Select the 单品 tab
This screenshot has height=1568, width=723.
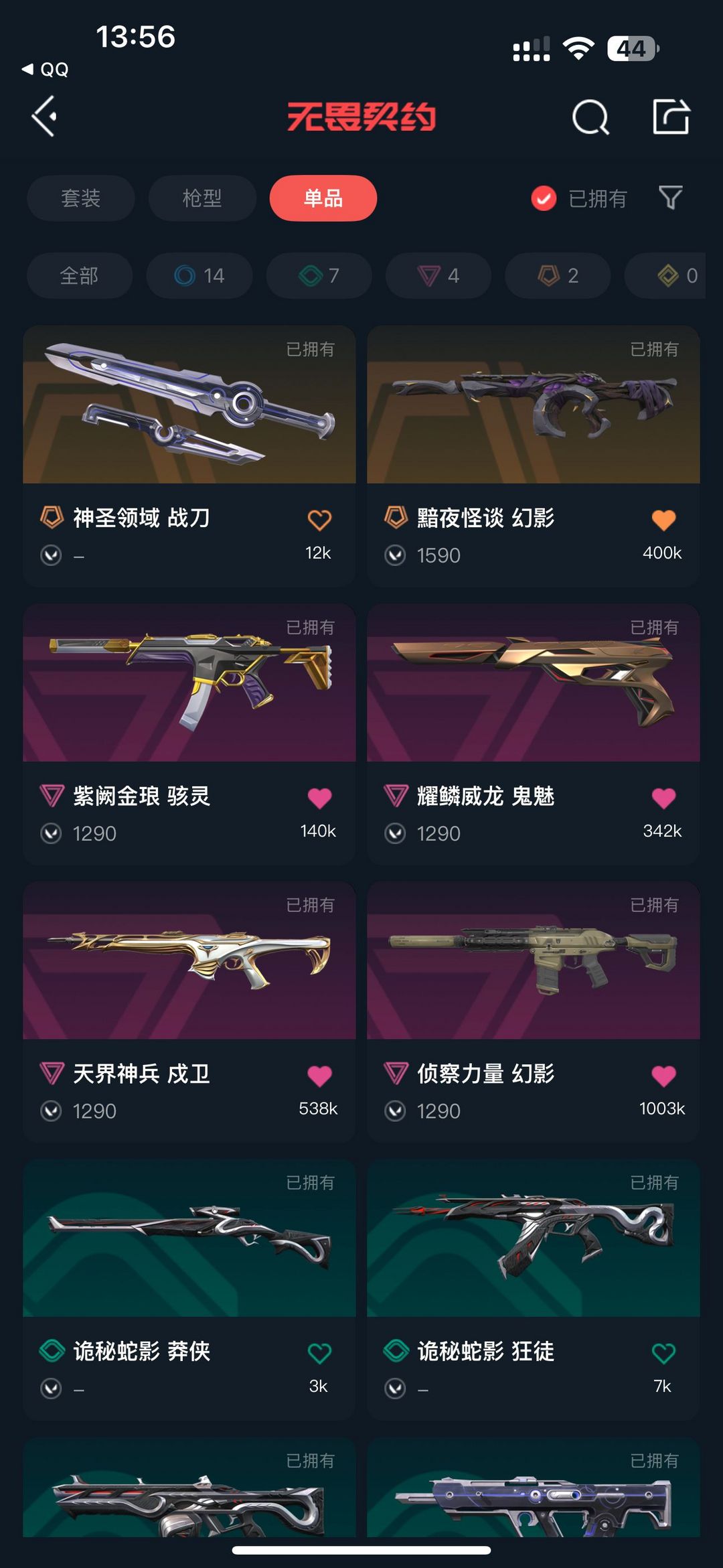click(x=323, y=198)
